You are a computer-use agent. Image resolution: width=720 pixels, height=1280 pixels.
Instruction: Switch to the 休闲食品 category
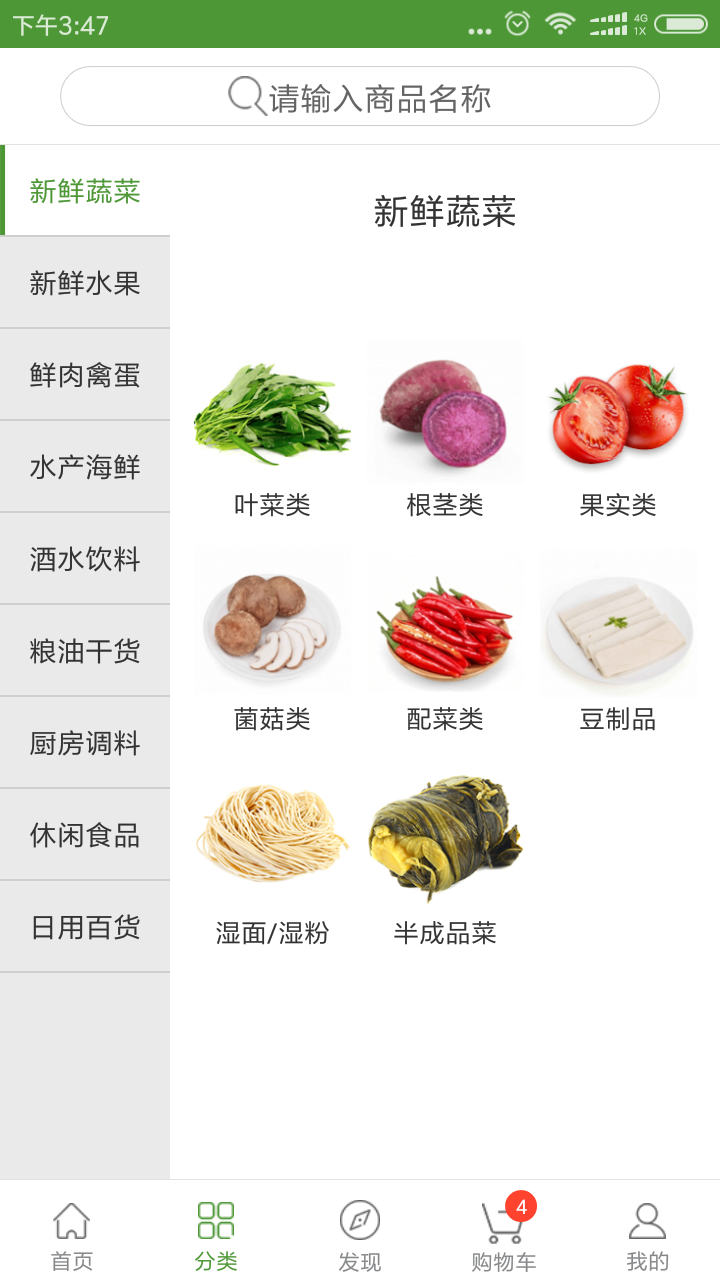point(85,835)
